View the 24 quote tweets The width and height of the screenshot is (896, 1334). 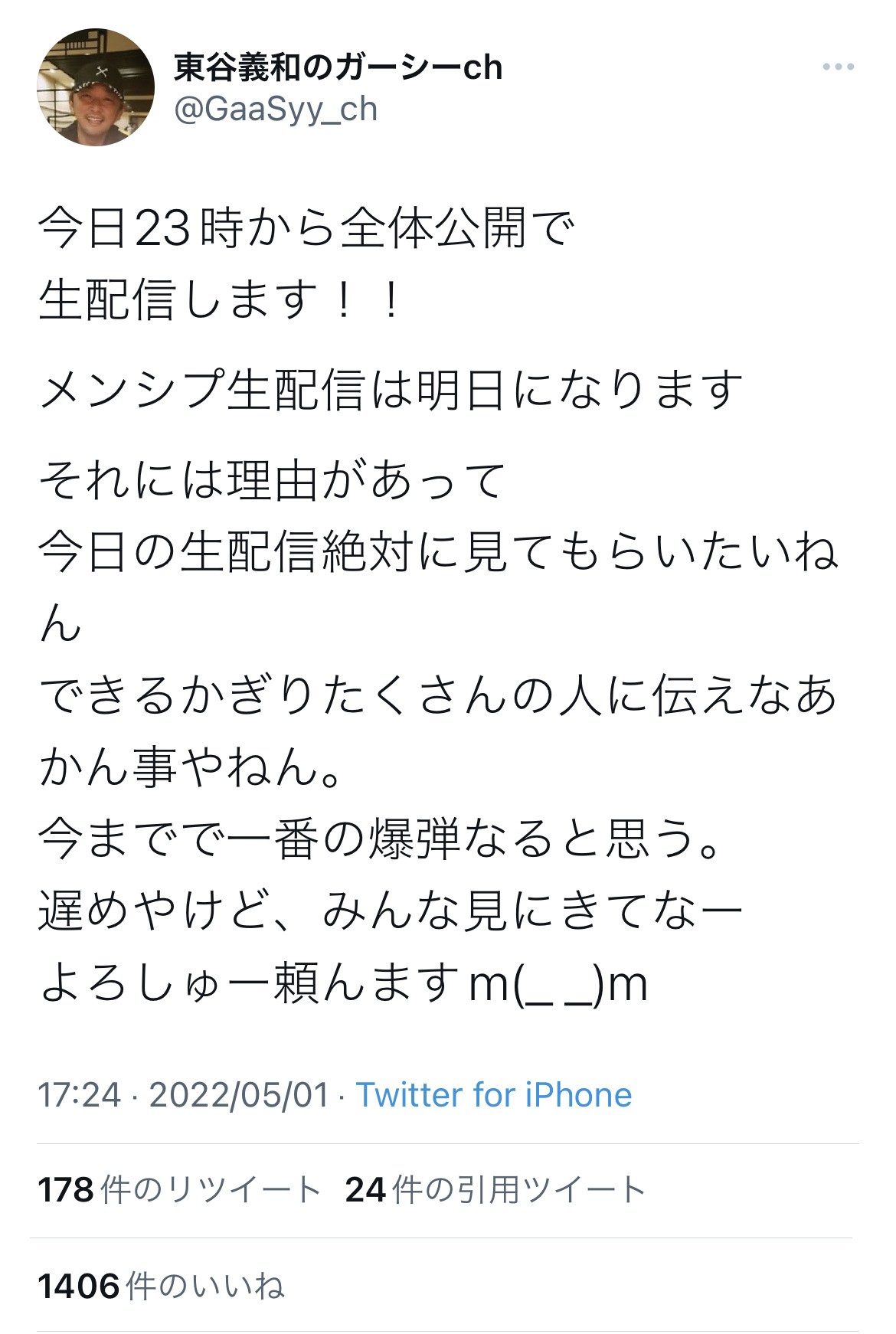pyautogui.click(x=495, y=1190)
